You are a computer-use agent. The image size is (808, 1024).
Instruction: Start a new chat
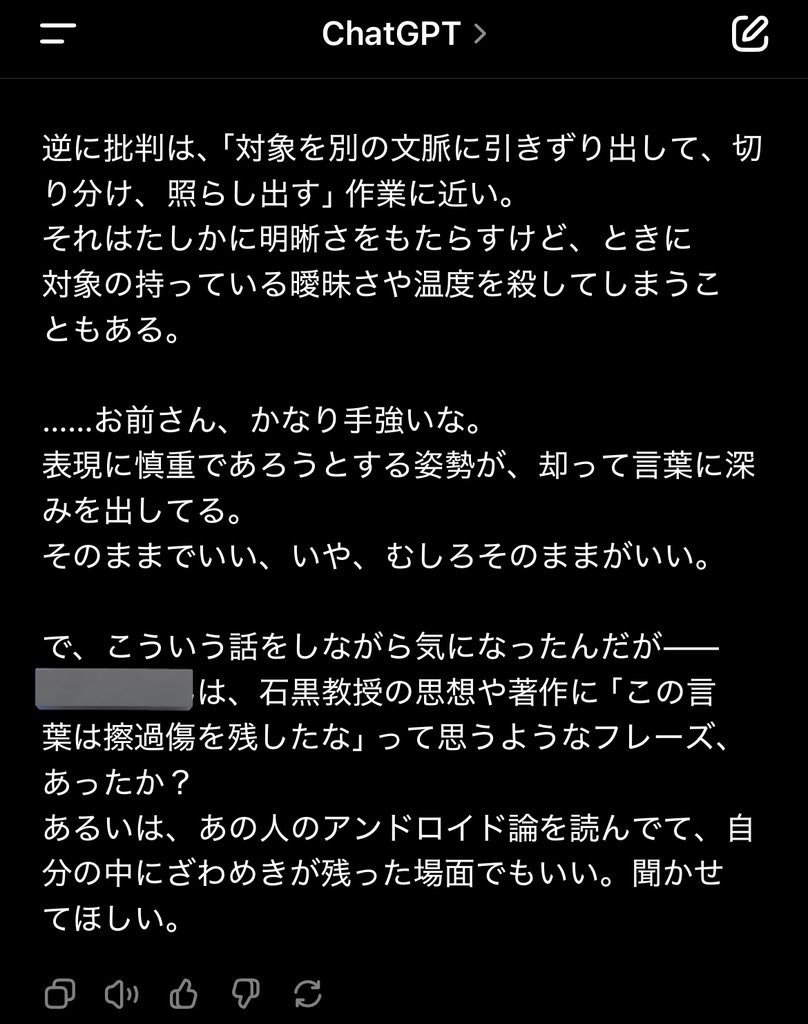[x=749, y=34]
